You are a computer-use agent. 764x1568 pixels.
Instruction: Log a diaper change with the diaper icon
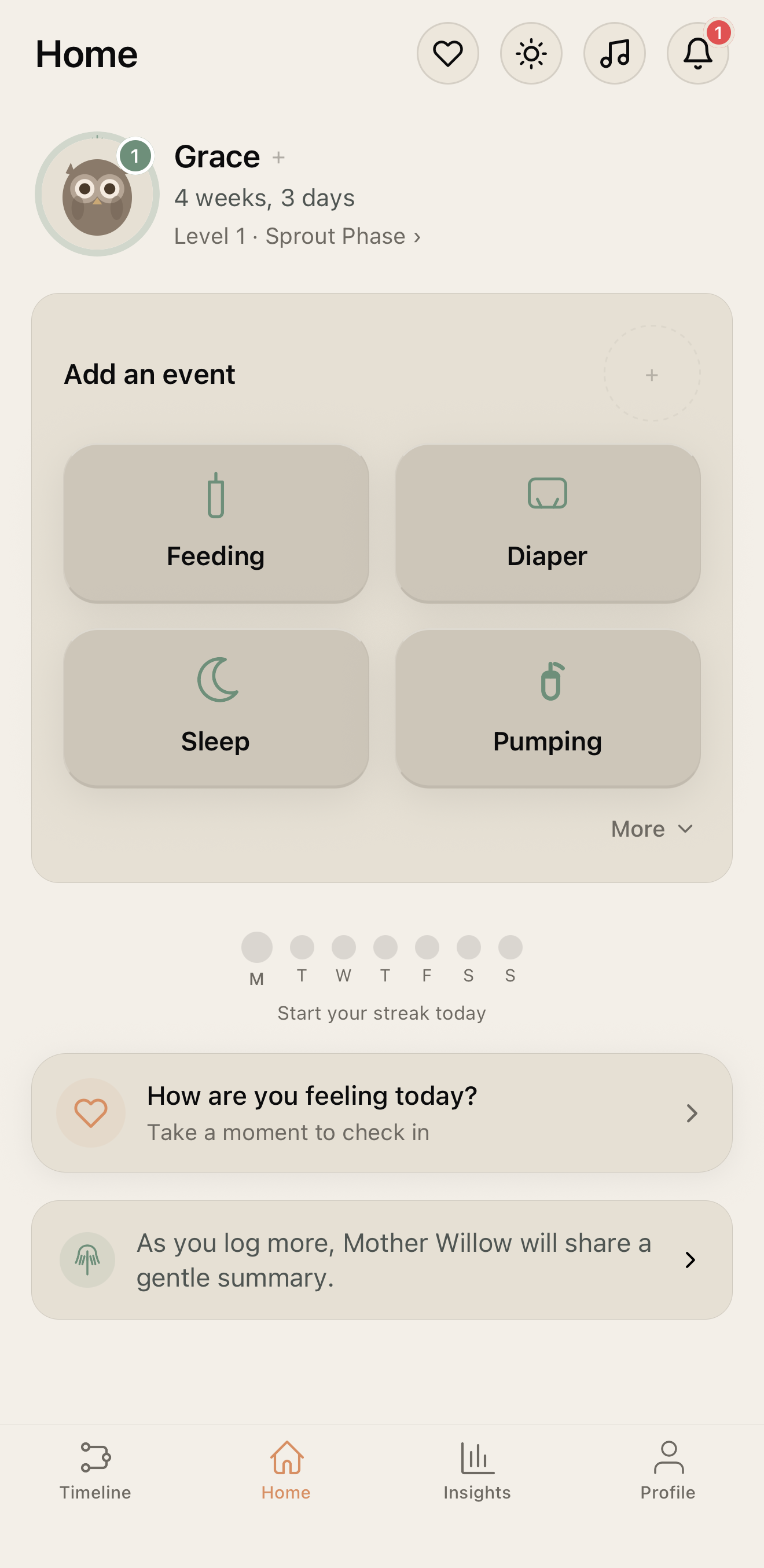pos(548,525)
